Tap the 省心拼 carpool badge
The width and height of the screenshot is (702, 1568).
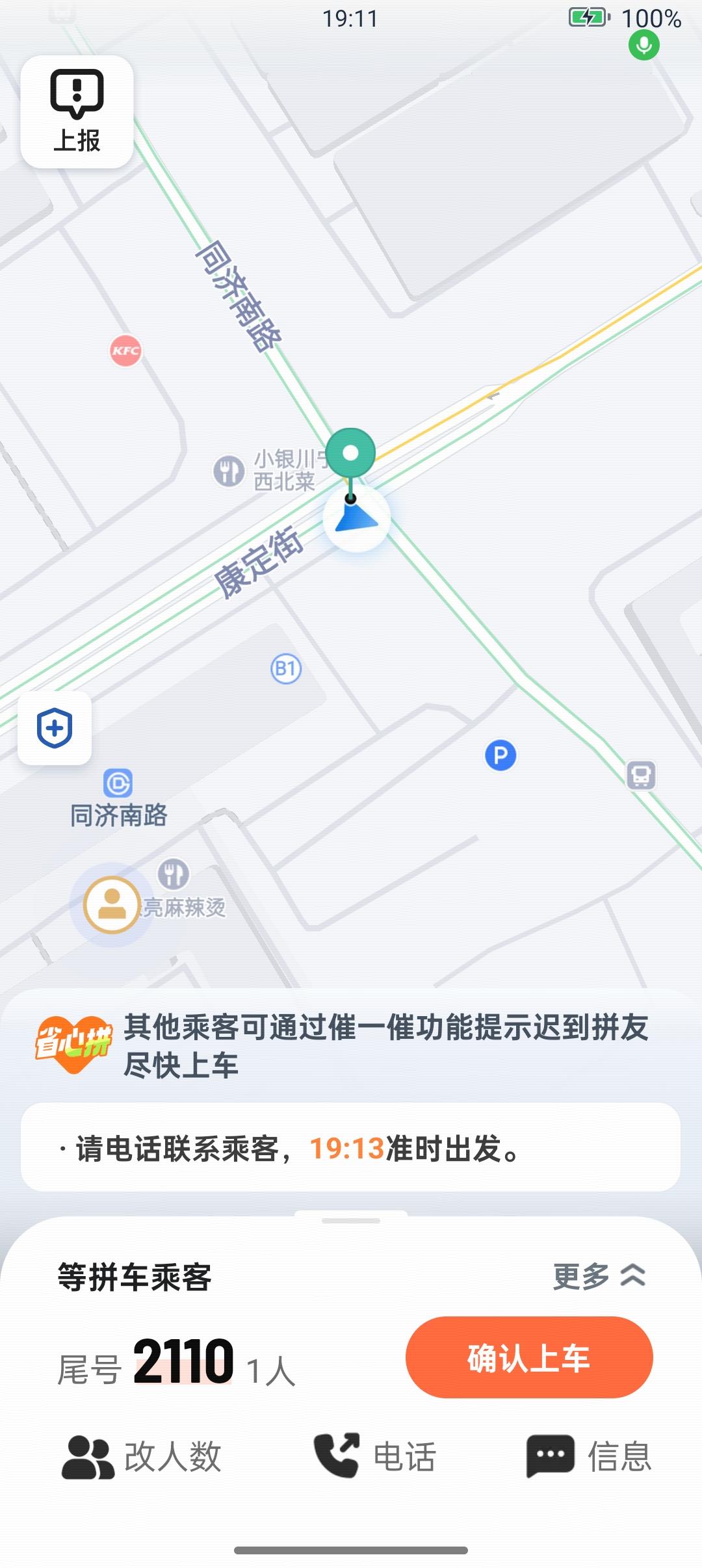pos(73,1038)
